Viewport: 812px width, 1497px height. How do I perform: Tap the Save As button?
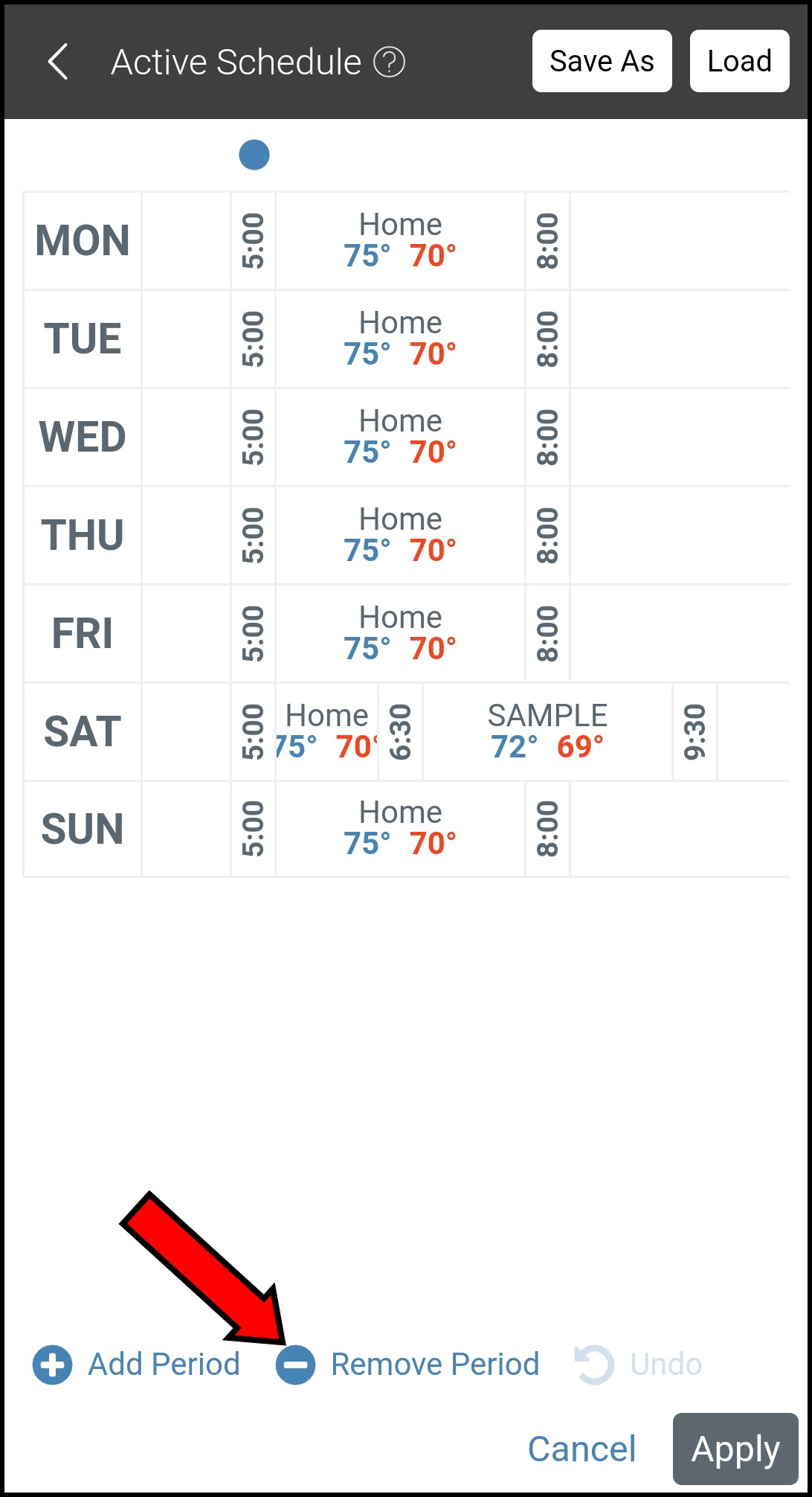click(x=602, y=62)
